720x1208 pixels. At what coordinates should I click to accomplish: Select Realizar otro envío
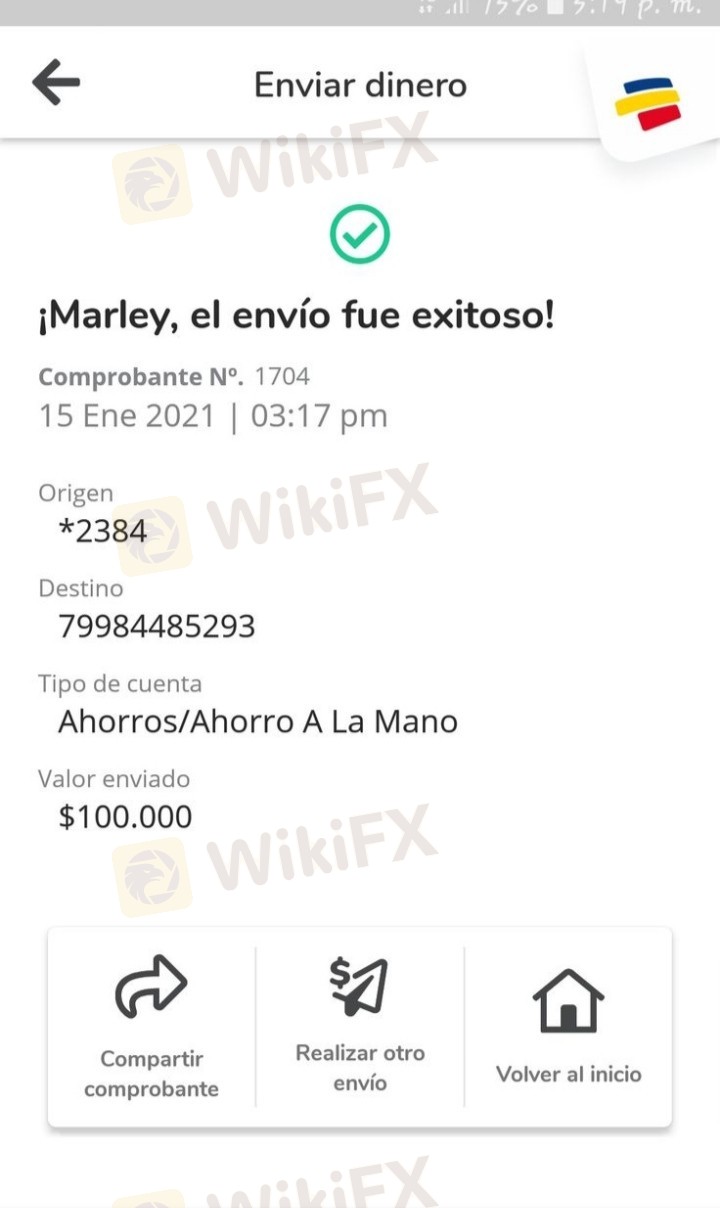(x=360, y=1025)
